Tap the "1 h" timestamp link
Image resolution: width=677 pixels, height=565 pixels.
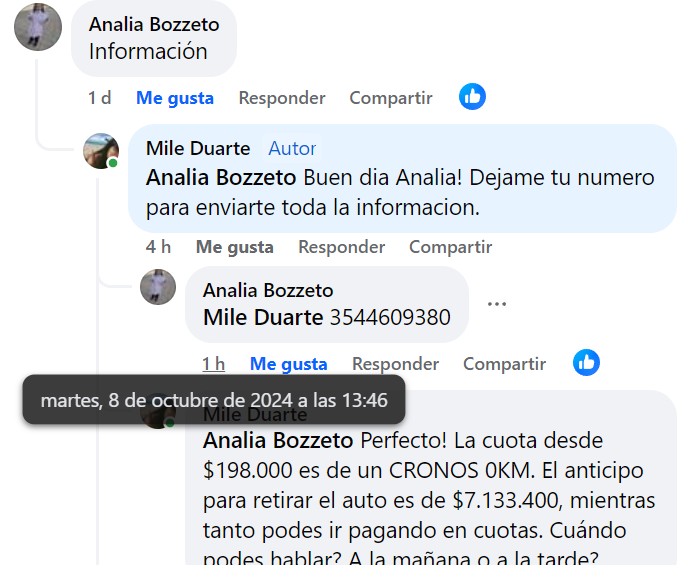(213, 364)
